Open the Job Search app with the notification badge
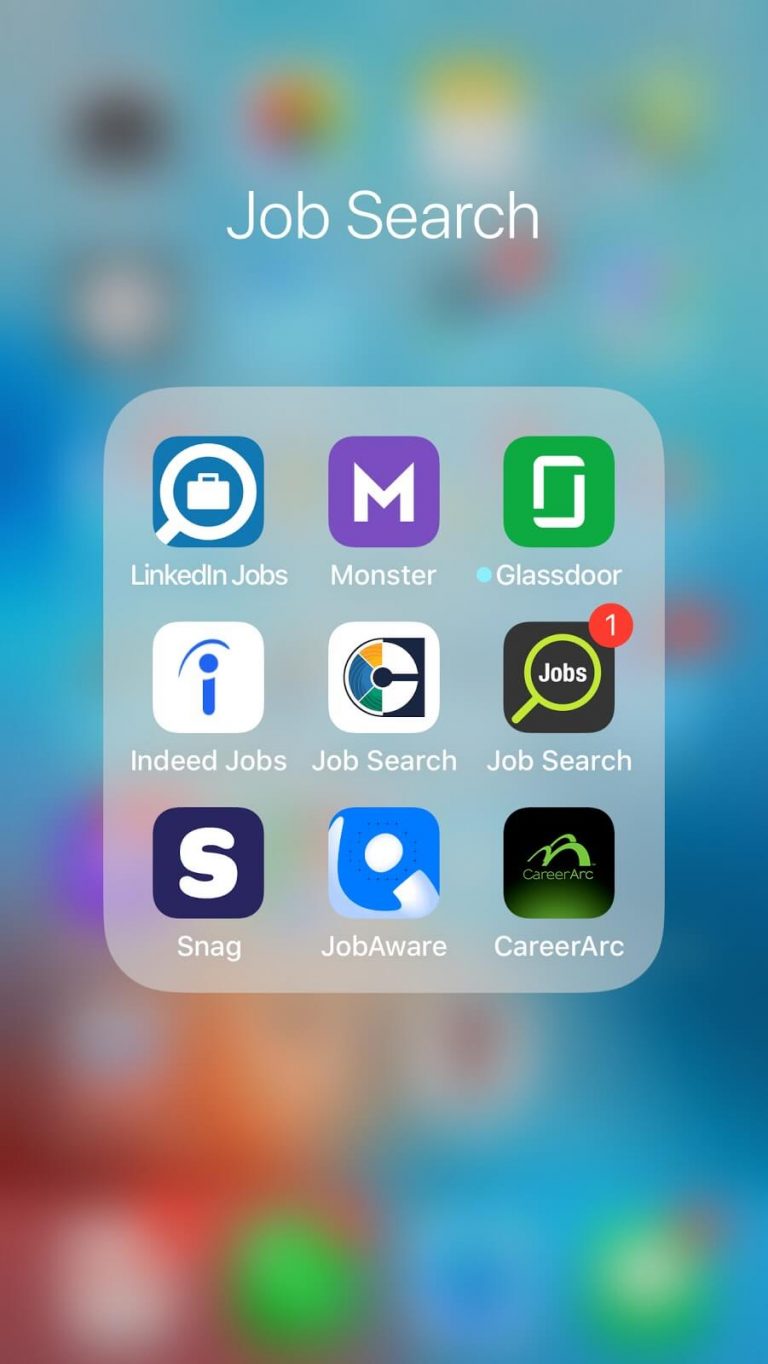This screenshot has height=1364, width=768. (x=559, y=677)
